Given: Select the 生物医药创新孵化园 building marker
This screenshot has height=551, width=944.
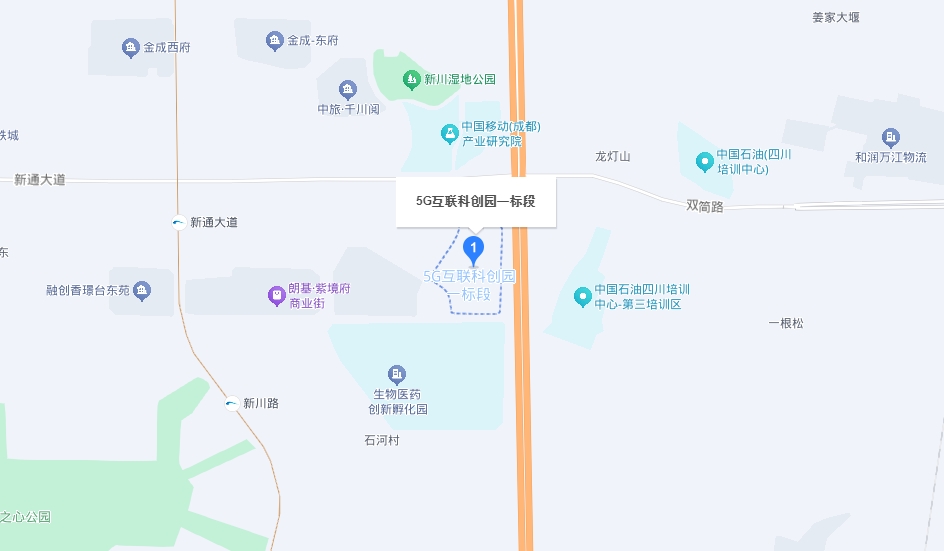Looking at the screenshot, I should click(397, 375).
